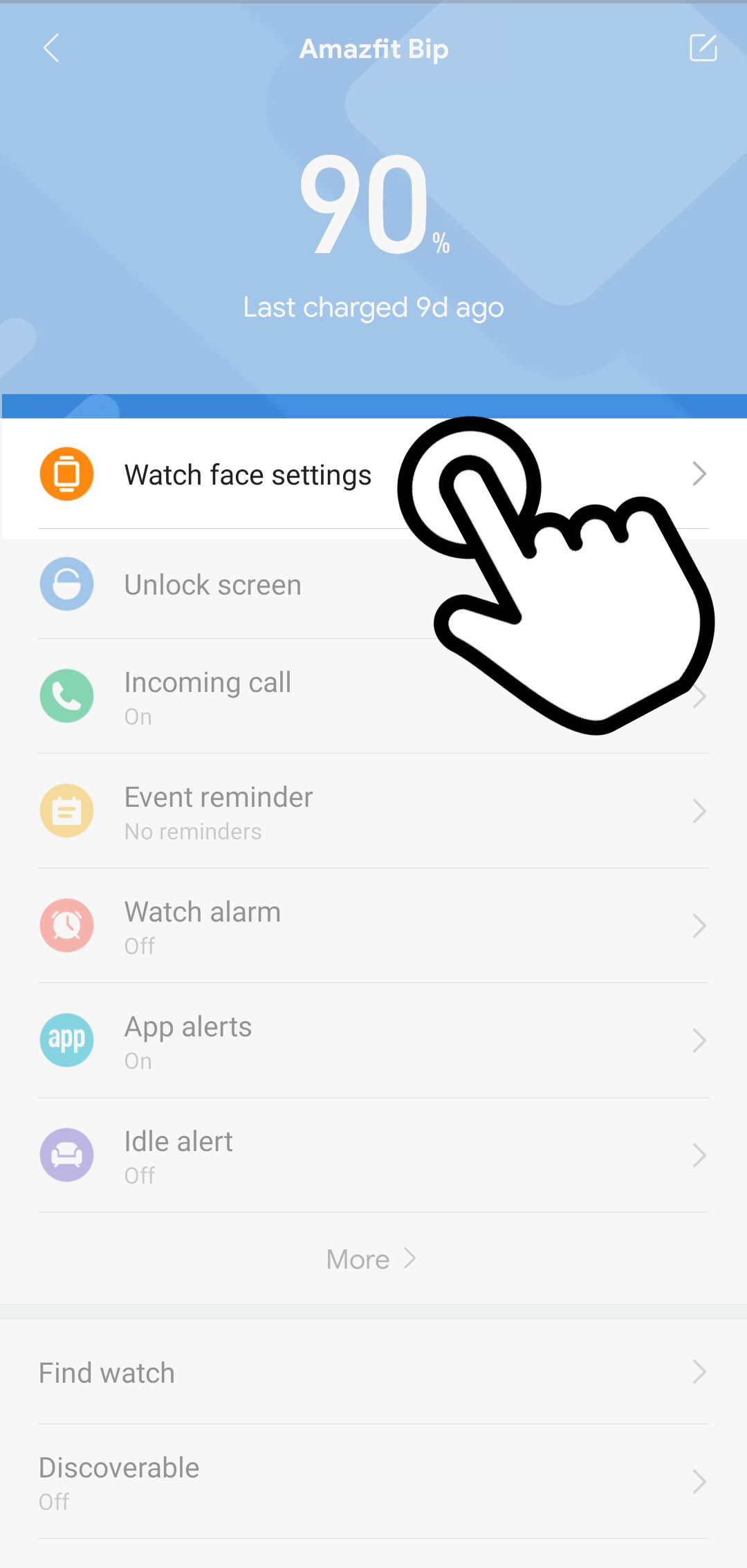747x1568 pixels.
Task: Open the Unlock screen option
Action: pyautogui.click(x=213, y=585)
